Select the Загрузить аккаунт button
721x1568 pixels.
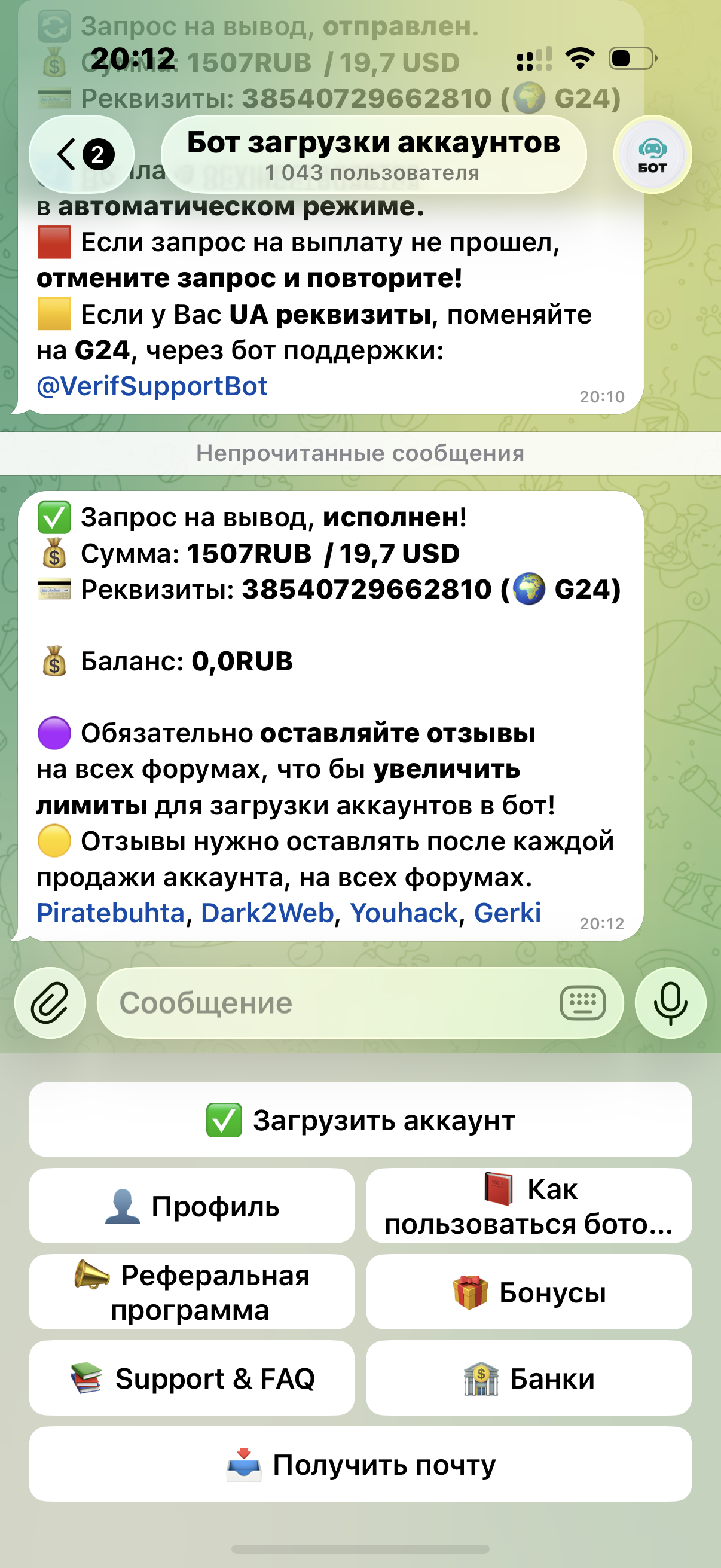(x=360, y=1120)
